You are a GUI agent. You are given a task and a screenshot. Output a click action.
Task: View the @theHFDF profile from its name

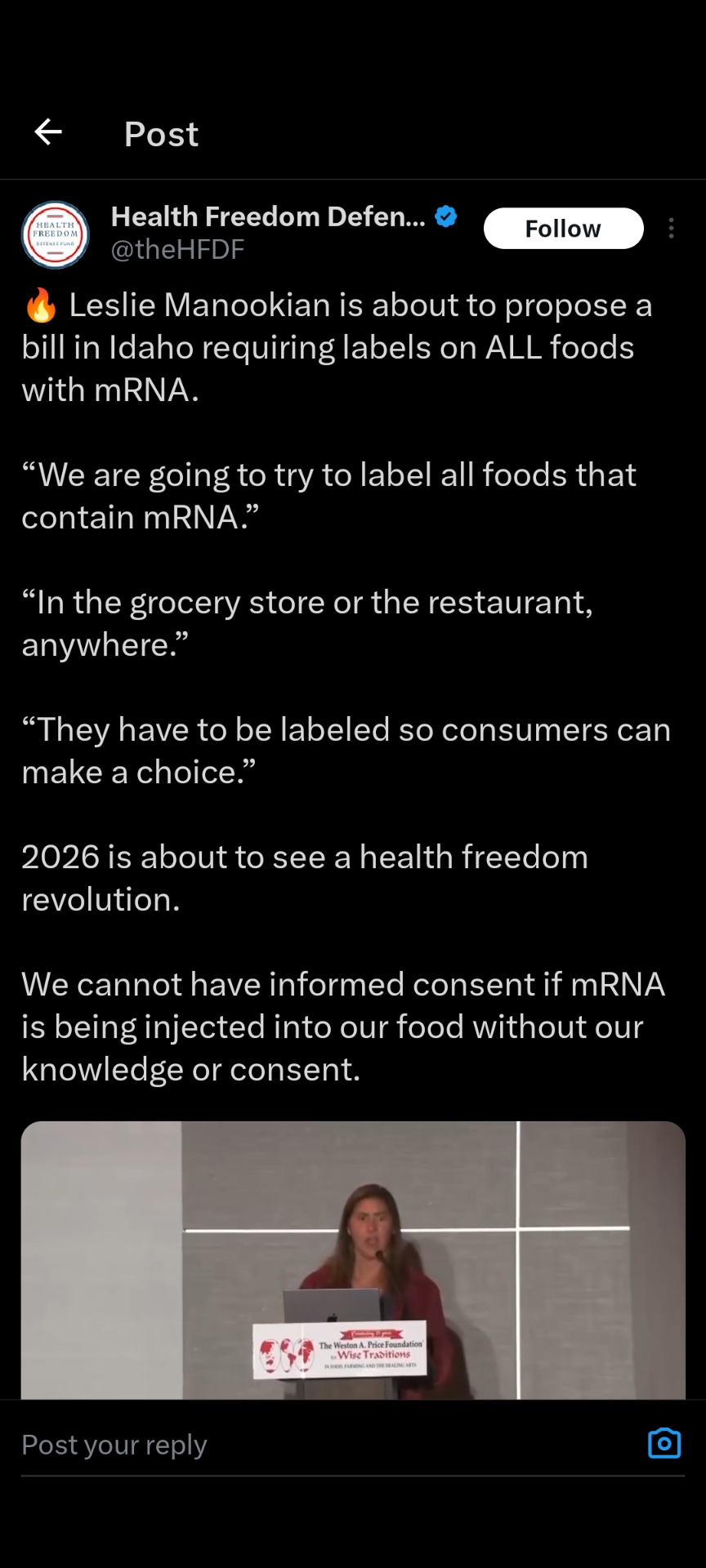tap(268, 217)
